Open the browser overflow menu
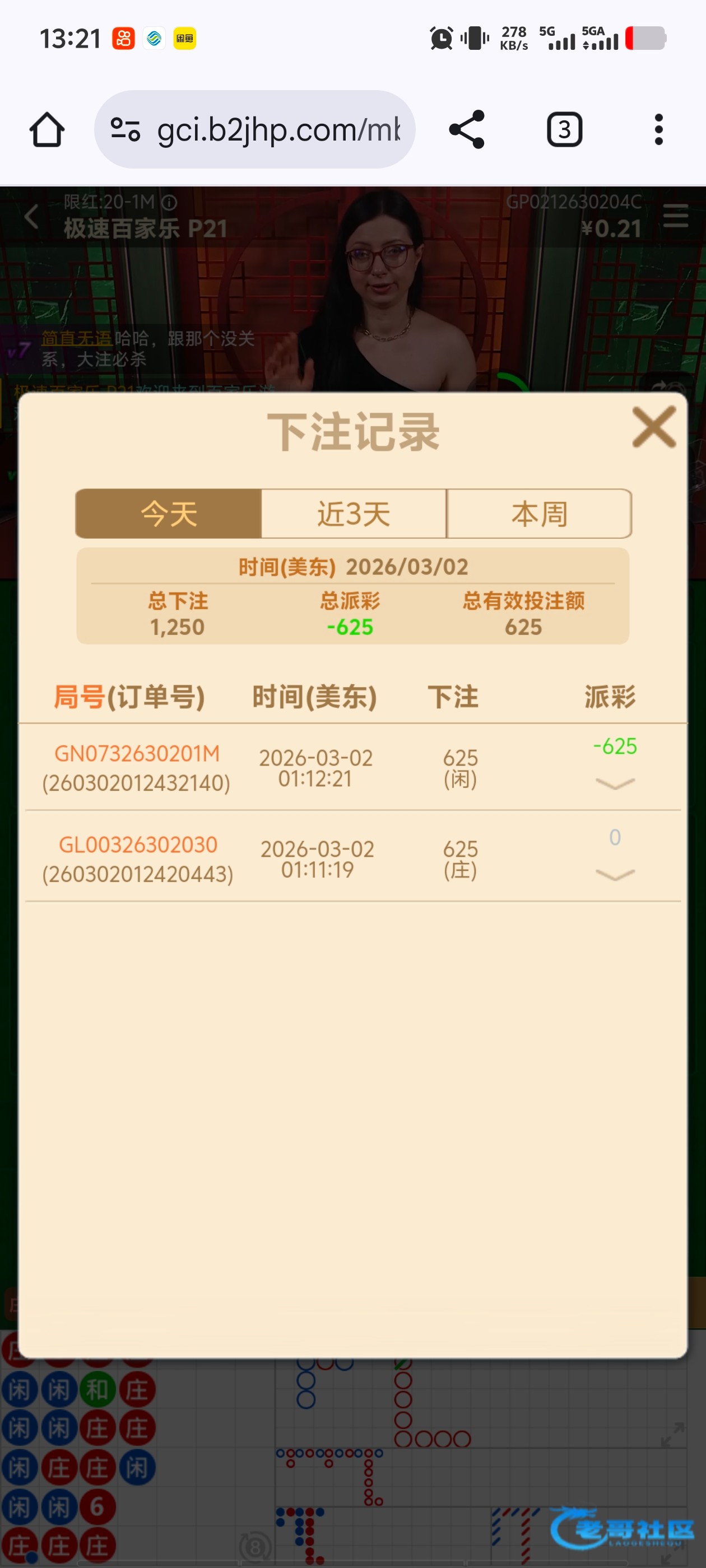Screen dimensions: 706x1568 pyautogui.click(x=658, y=130)
